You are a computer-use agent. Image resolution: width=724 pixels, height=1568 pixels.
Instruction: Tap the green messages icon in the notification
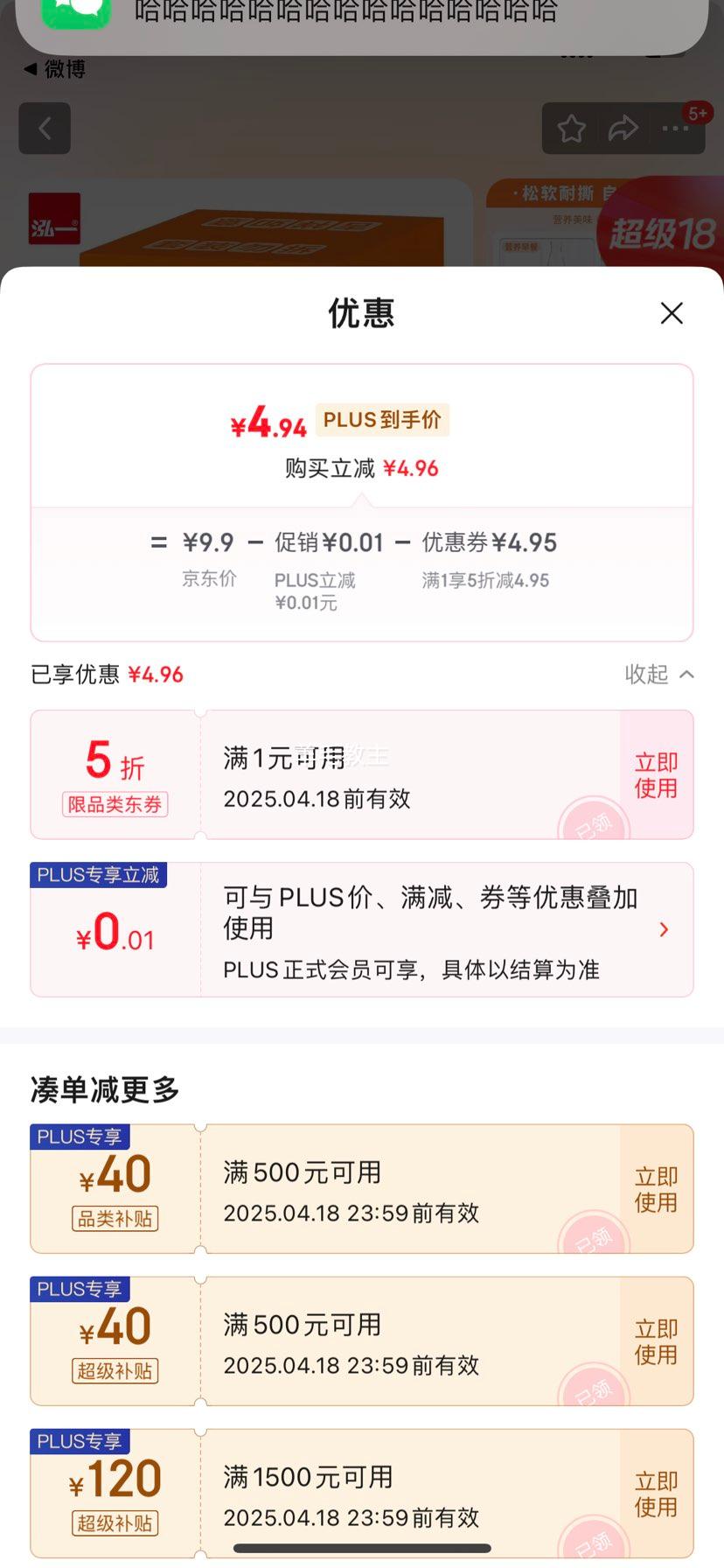click(75, 14)
